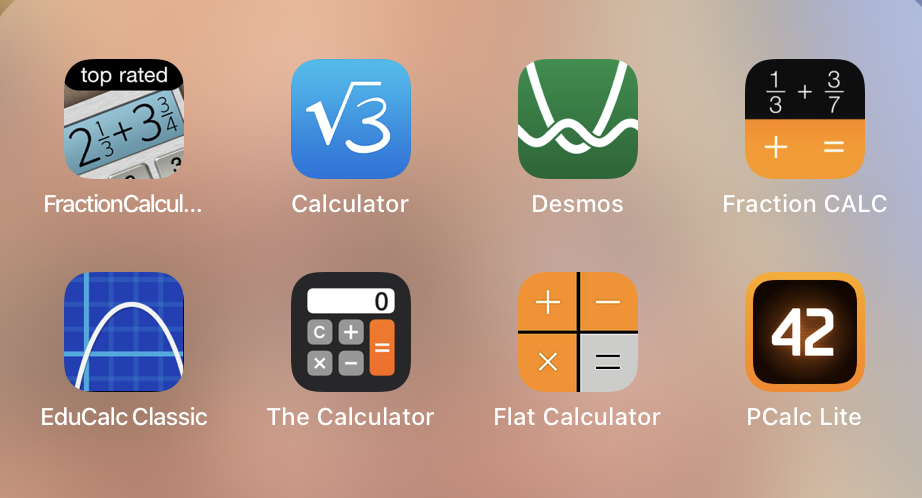
Task: Open EduCalc Classic
Action: pos(124,332)
